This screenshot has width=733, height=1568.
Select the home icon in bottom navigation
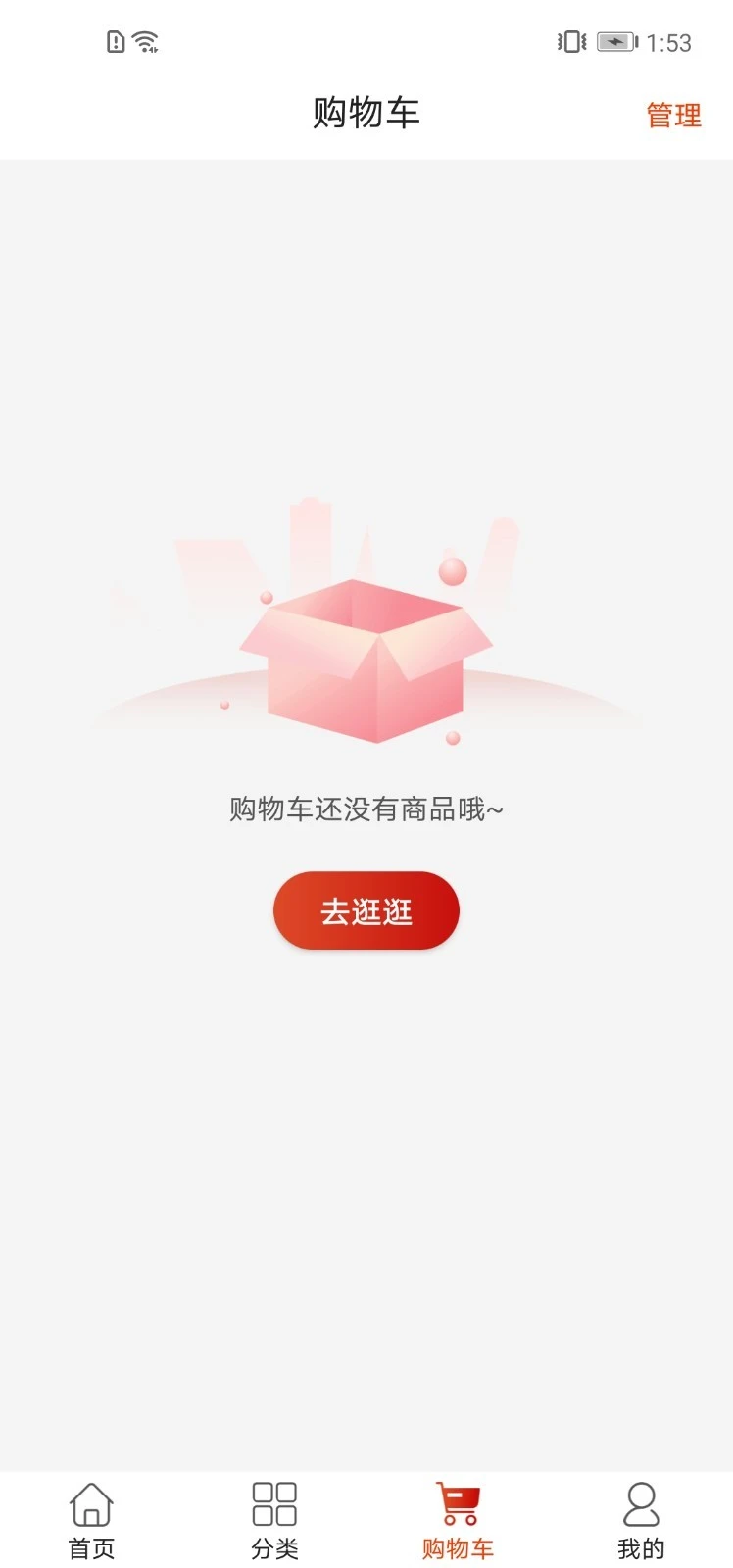(x=90, y=1501)
